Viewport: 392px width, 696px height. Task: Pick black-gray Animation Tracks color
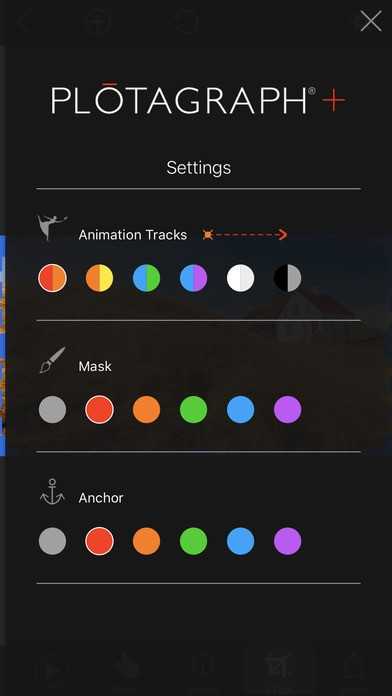[x=288, y=278]
